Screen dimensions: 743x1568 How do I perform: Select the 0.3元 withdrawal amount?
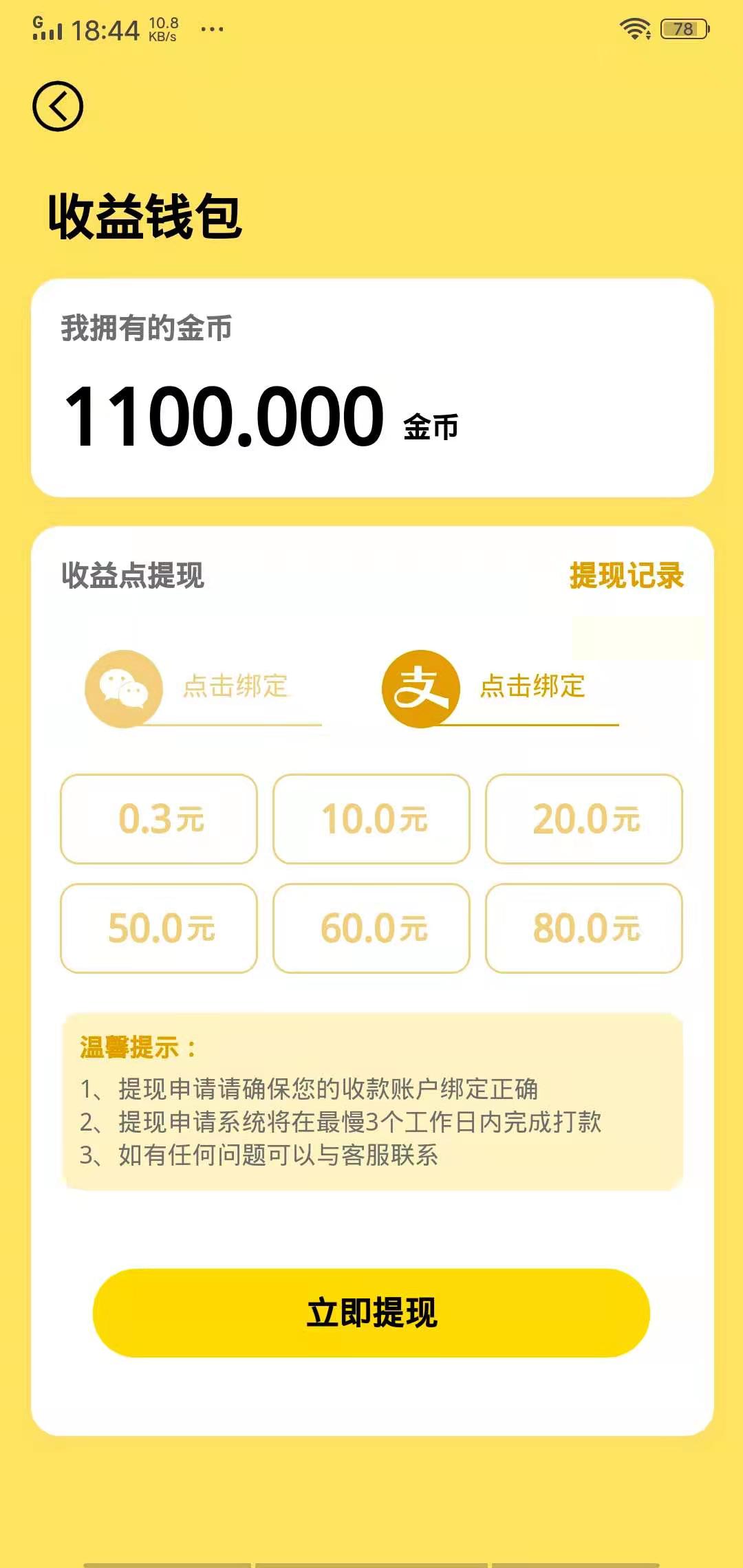pyautogui.click(x=158, y=820)
